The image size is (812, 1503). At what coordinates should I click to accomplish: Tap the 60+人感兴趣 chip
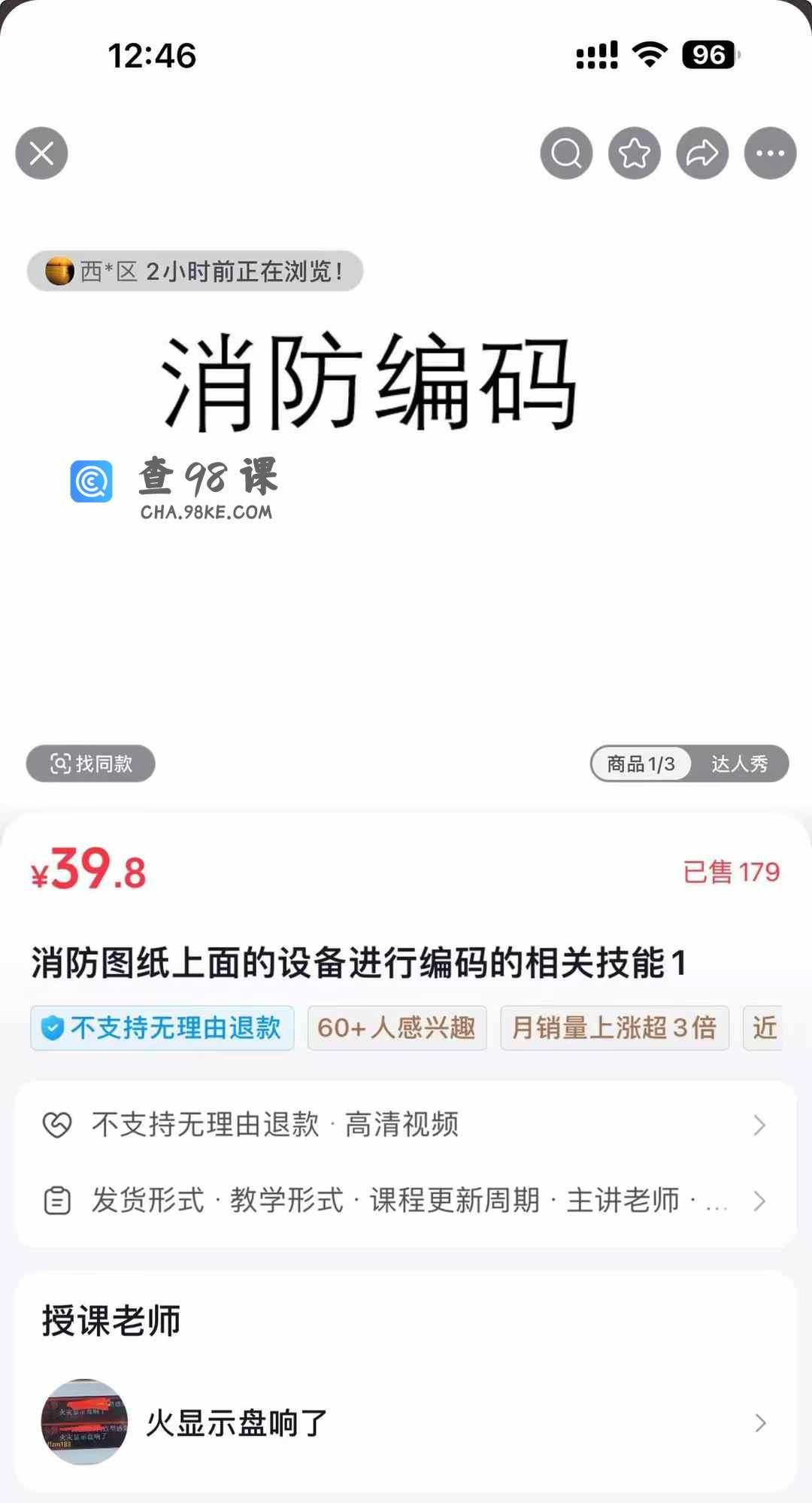tap(396, 1028)
